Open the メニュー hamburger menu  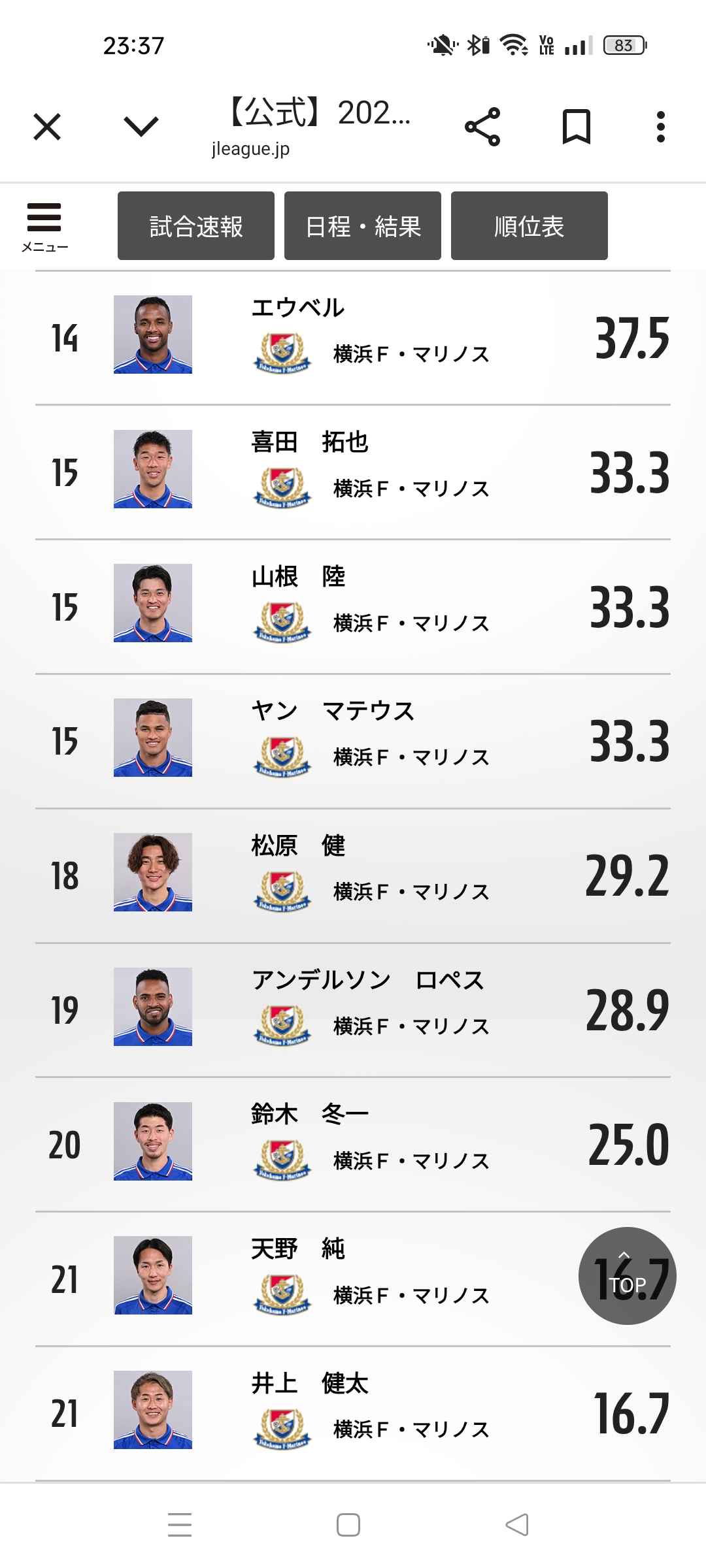44,226
